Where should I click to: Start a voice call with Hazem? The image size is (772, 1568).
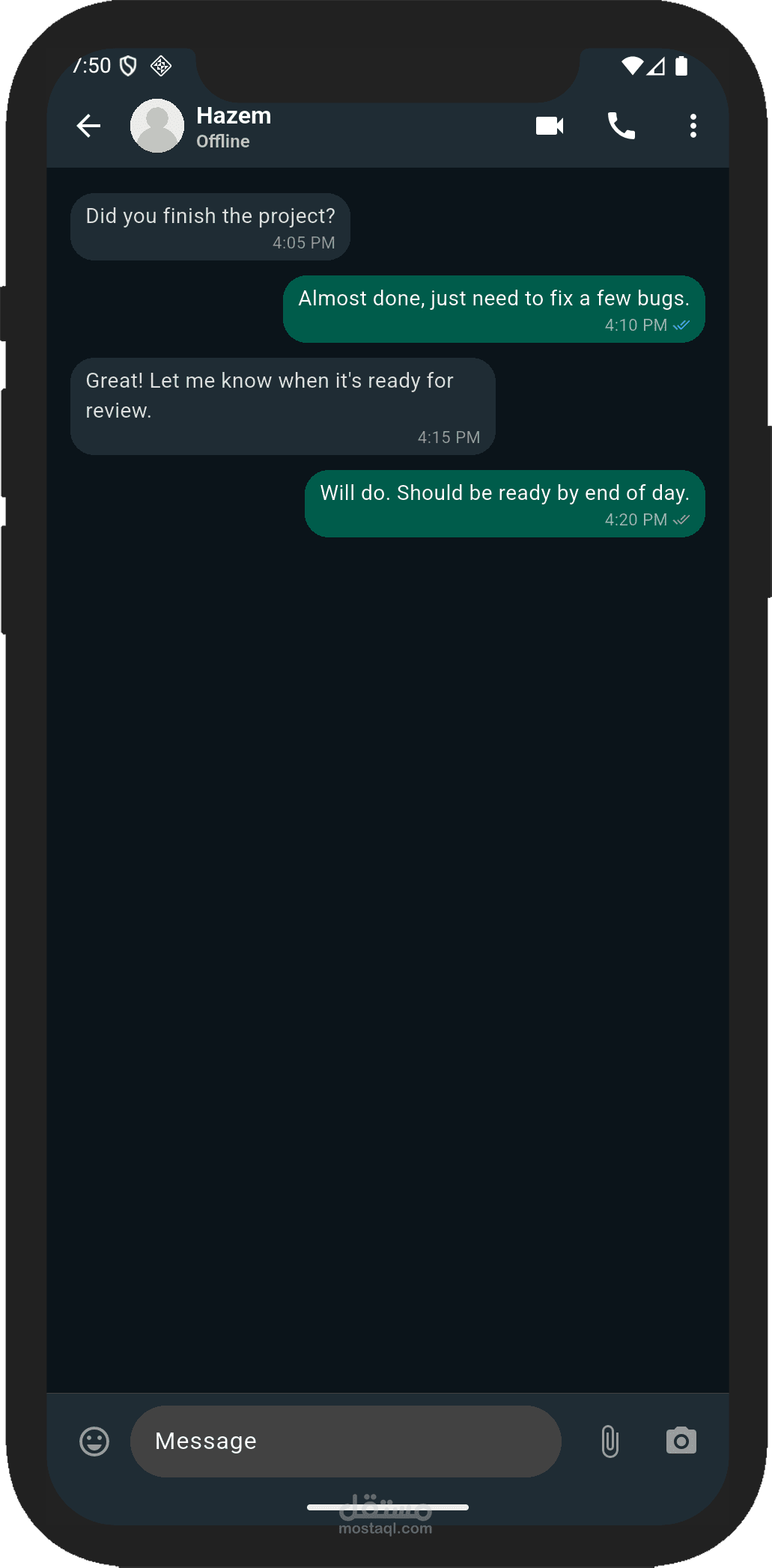[x=621, y=126]
